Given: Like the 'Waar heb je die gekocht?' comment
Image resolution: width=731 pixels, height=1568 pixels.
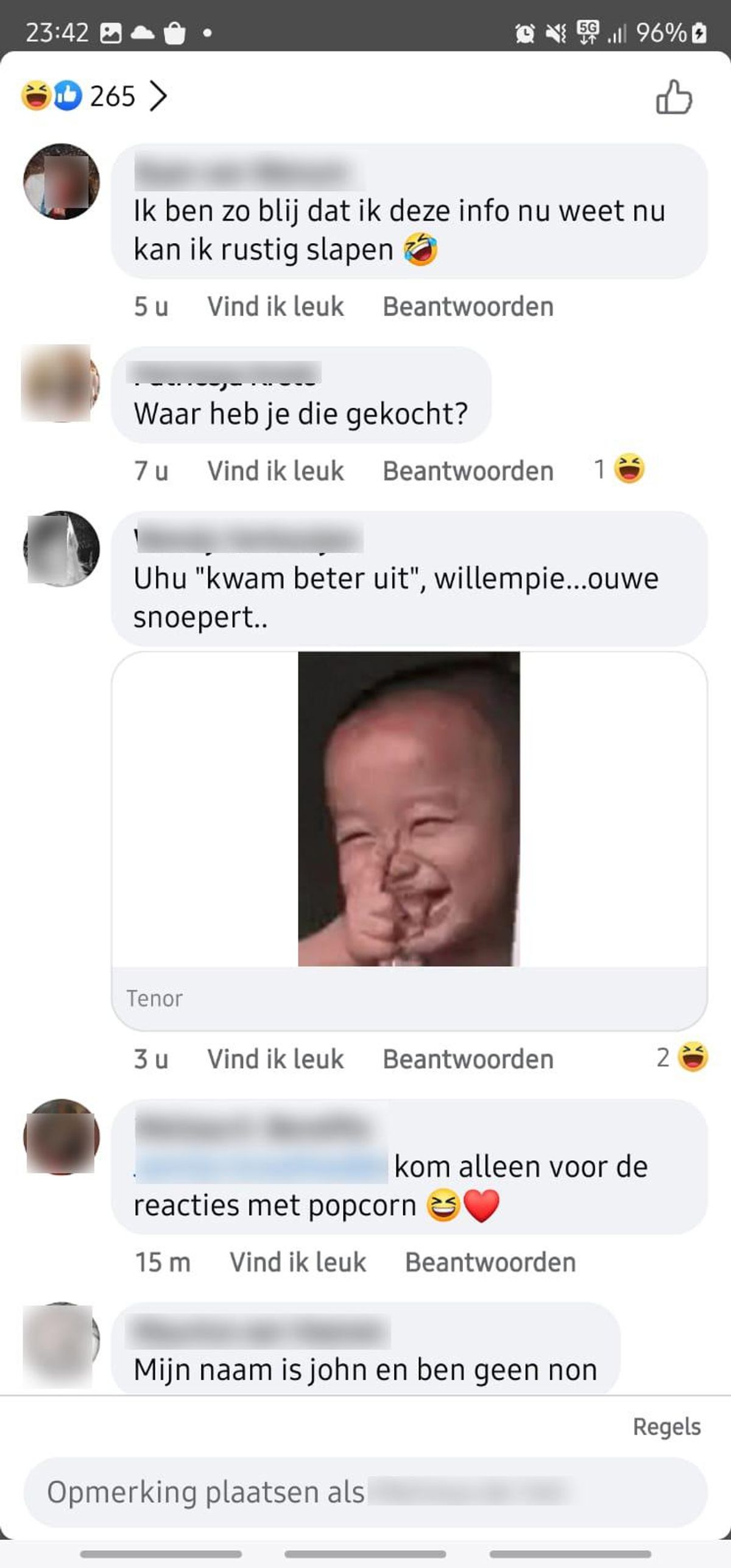Looking at the screenshot, I should (x=275, y=471).
